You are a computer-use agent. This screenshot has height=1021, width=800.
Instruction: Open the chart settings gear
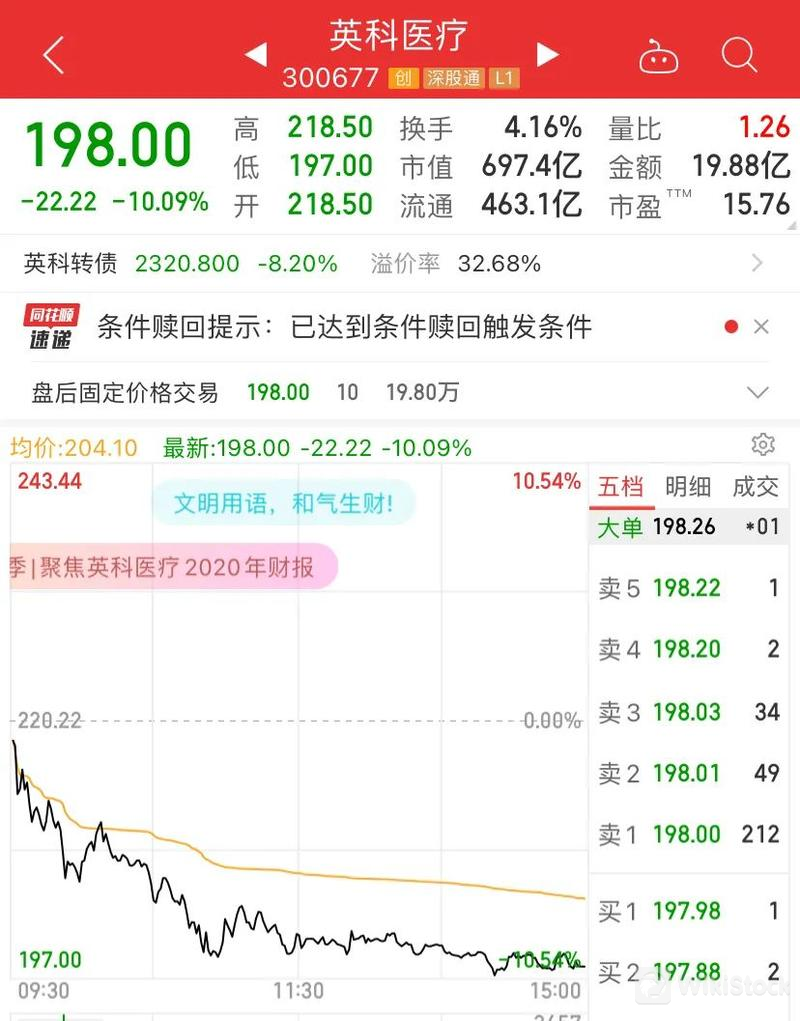tap(763, 444)
